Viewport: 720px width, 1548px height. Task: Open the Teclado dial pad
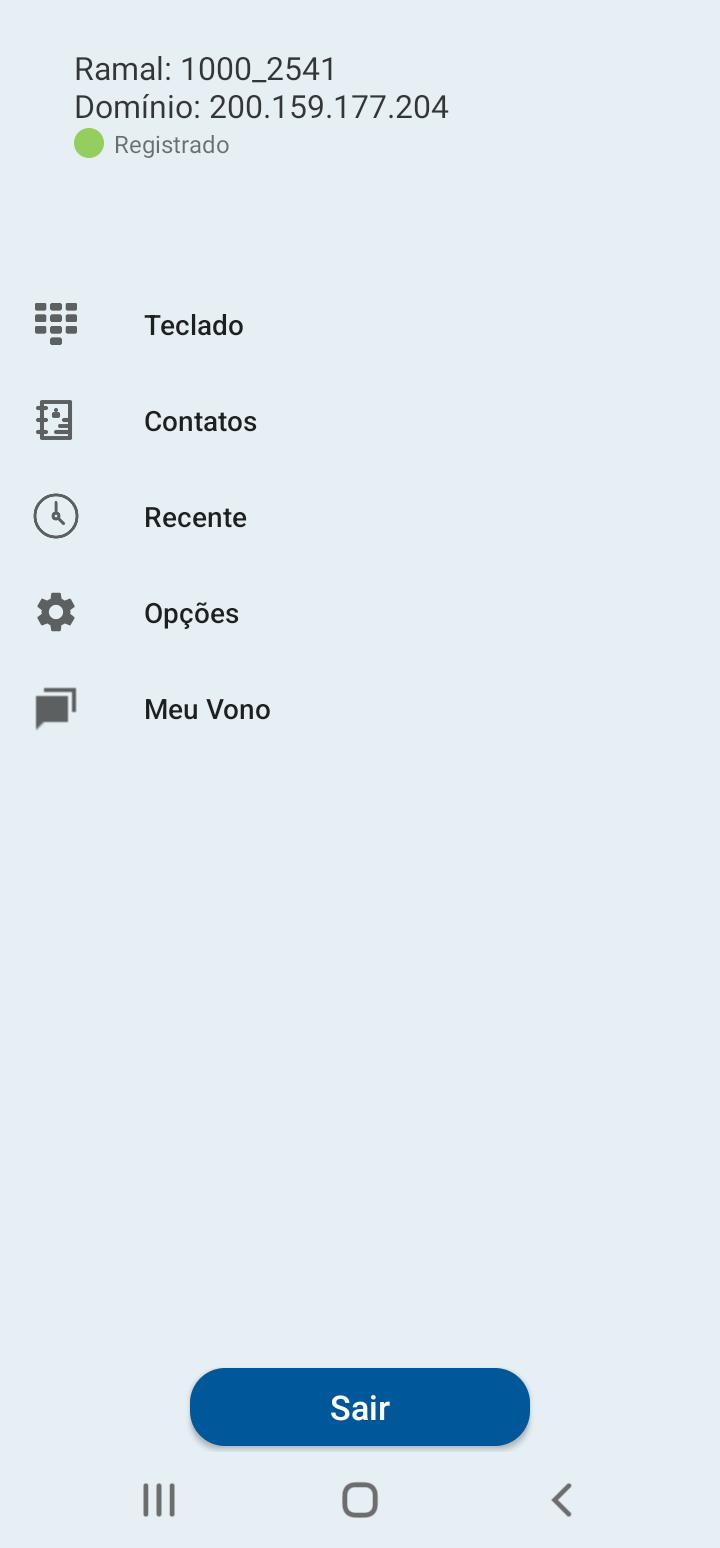[360, 325]
